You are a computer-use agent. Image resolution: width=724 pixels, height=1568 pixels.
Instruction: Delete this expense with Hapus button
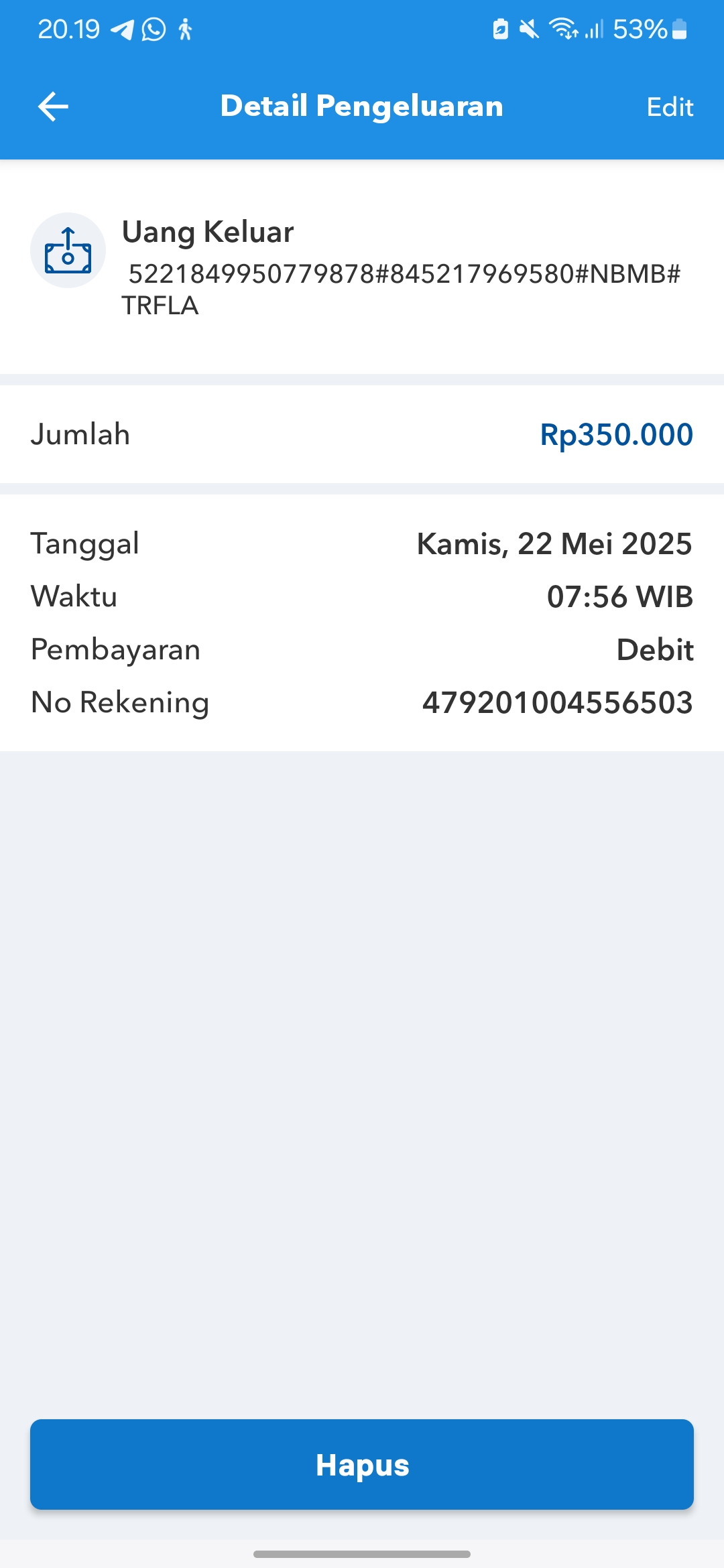click(362, 1464)
